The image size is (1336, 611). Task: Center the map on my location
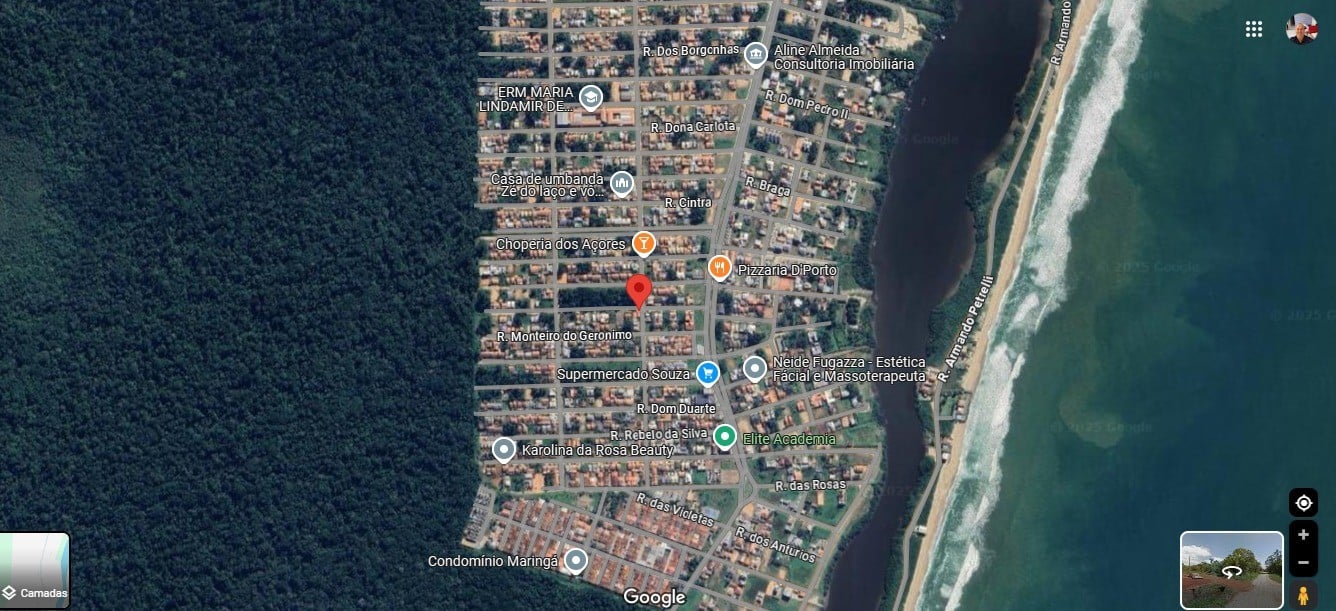pos(1302,502)
